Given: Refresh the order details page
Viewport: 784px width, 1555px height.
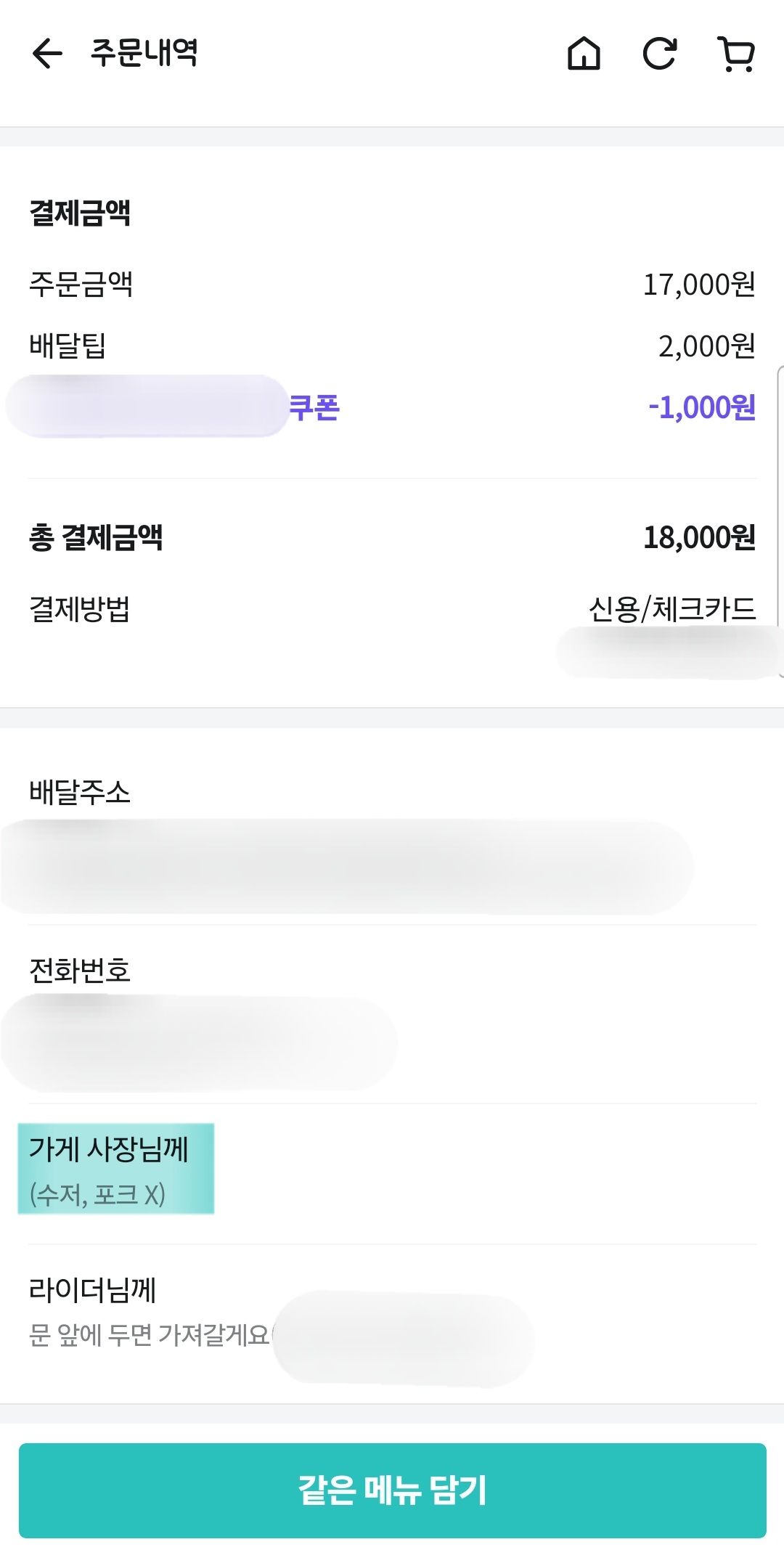Looking at the screenshot, I should tap(659, 54).
